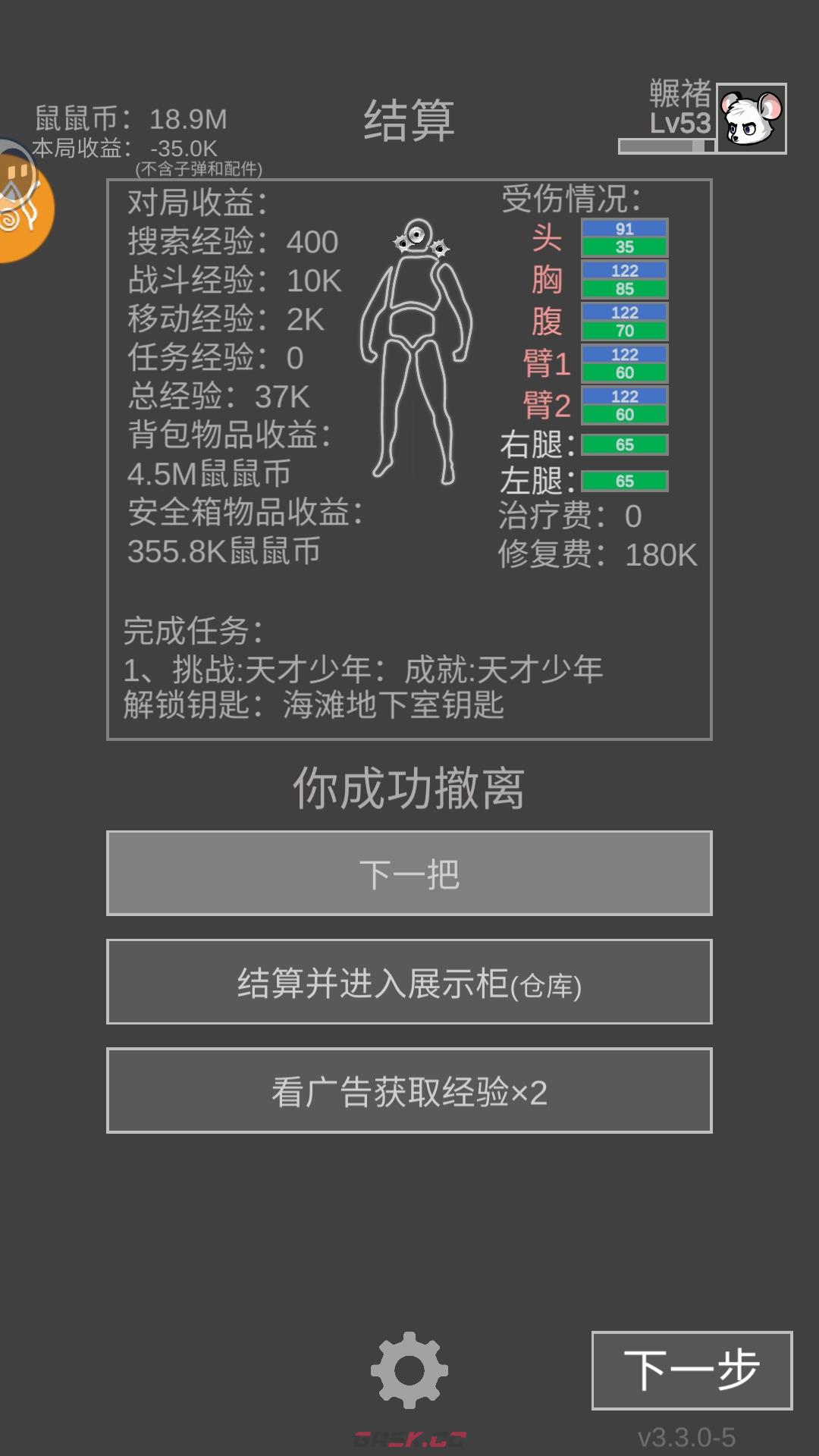
Task: Open the settings gear
Action: click(409, 1370)
